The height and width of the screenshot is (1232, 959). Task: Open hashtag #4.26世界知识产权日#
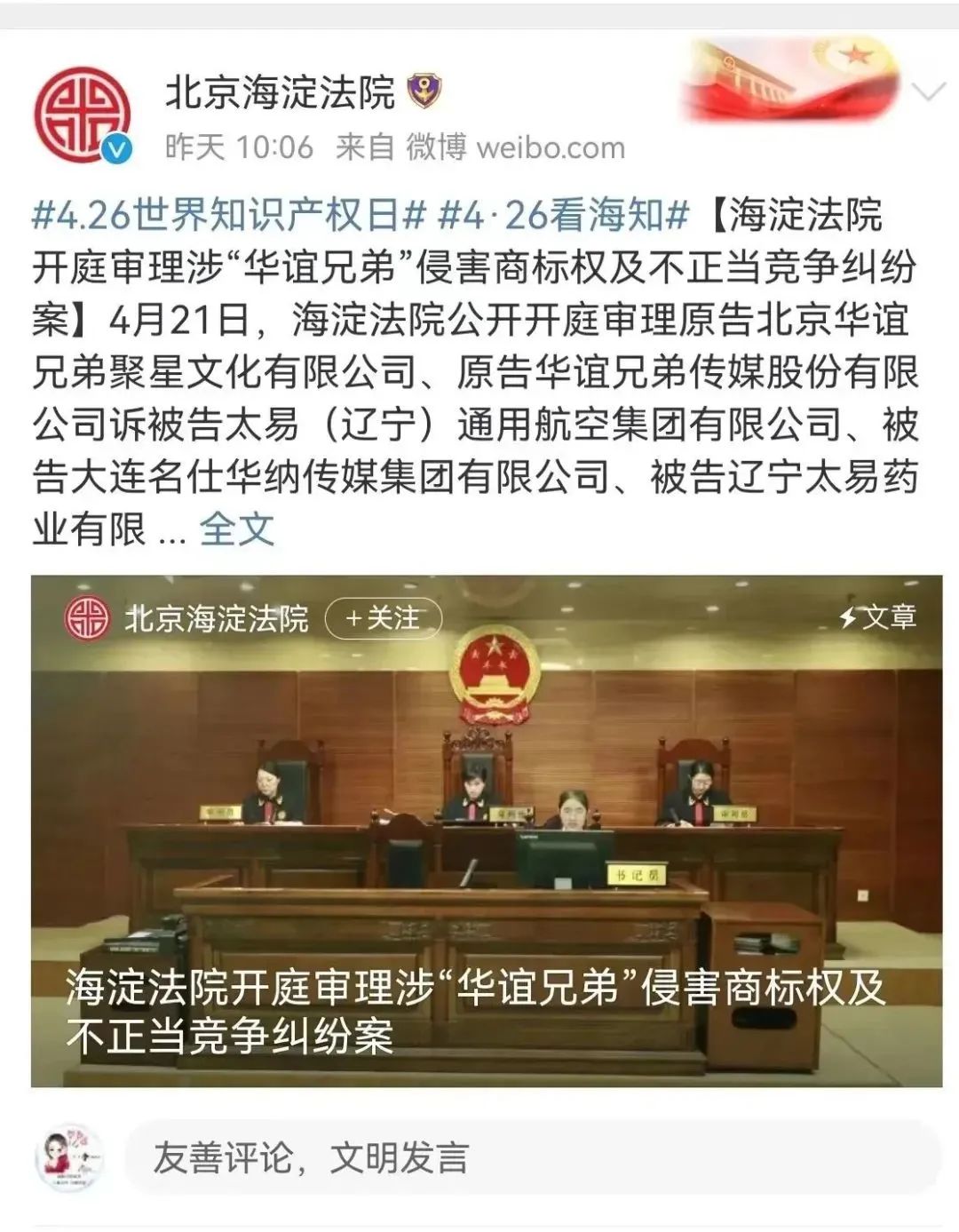point(228,215)
